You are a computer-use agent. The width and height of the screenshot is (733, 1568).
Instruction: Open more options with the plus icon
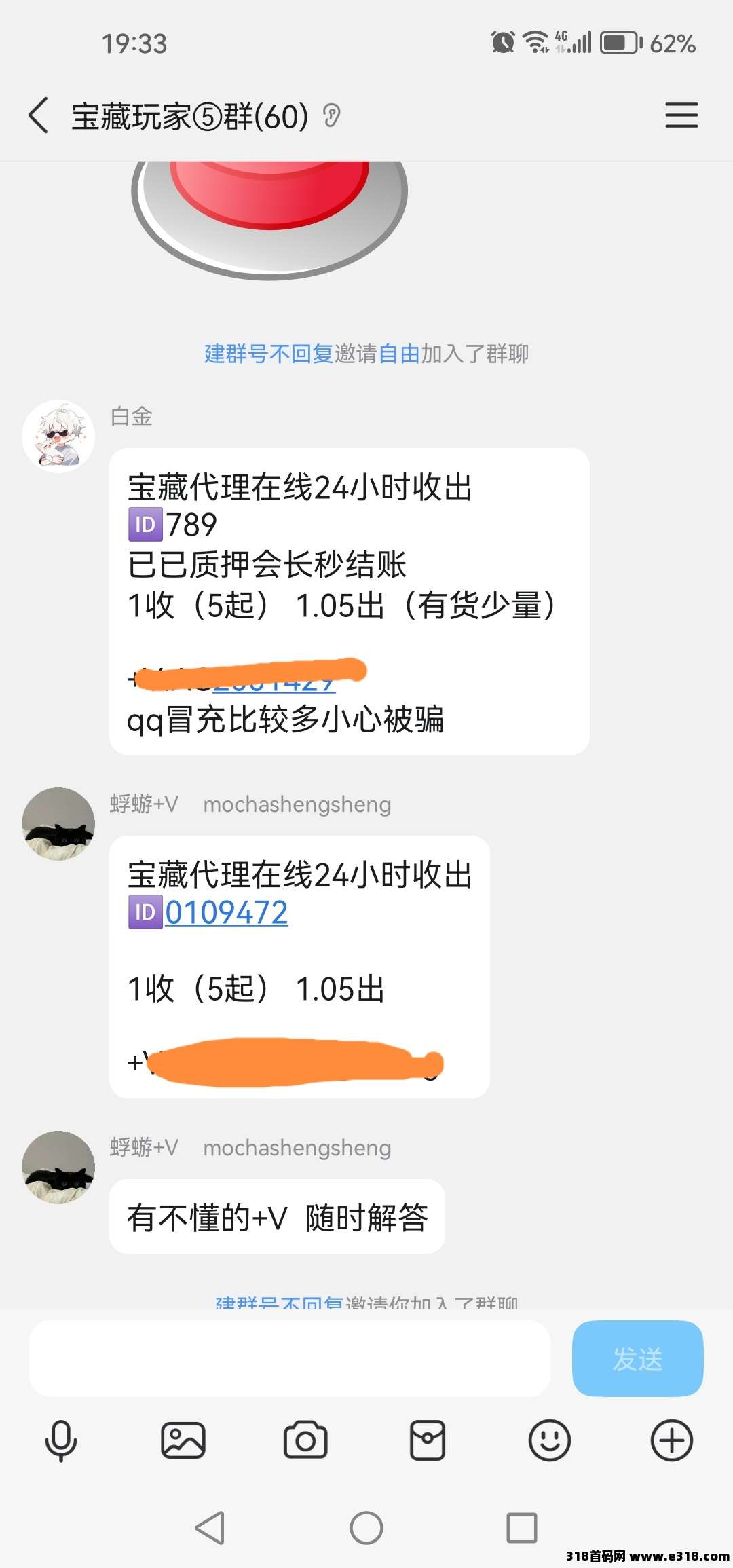coord(672,1440)
